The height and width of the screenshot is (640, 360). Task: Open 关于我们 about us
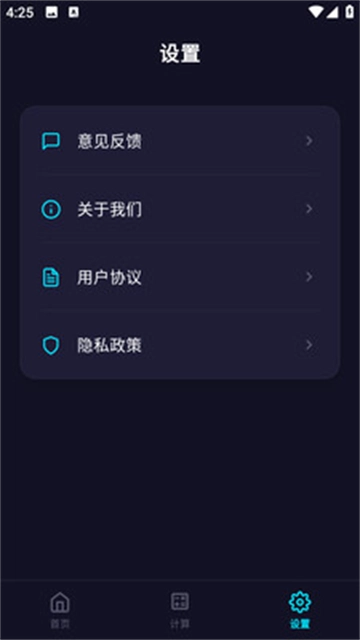180,209
